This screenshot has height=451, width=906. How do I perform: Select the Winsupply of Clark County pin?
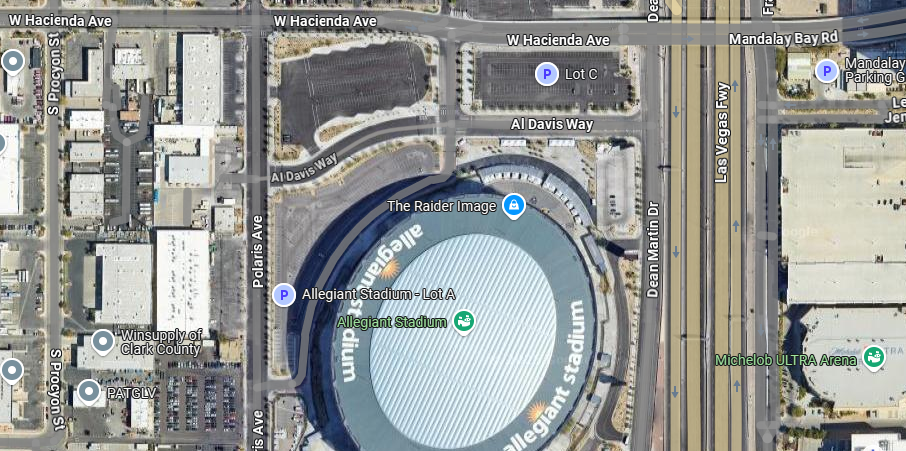click(103, 341)
